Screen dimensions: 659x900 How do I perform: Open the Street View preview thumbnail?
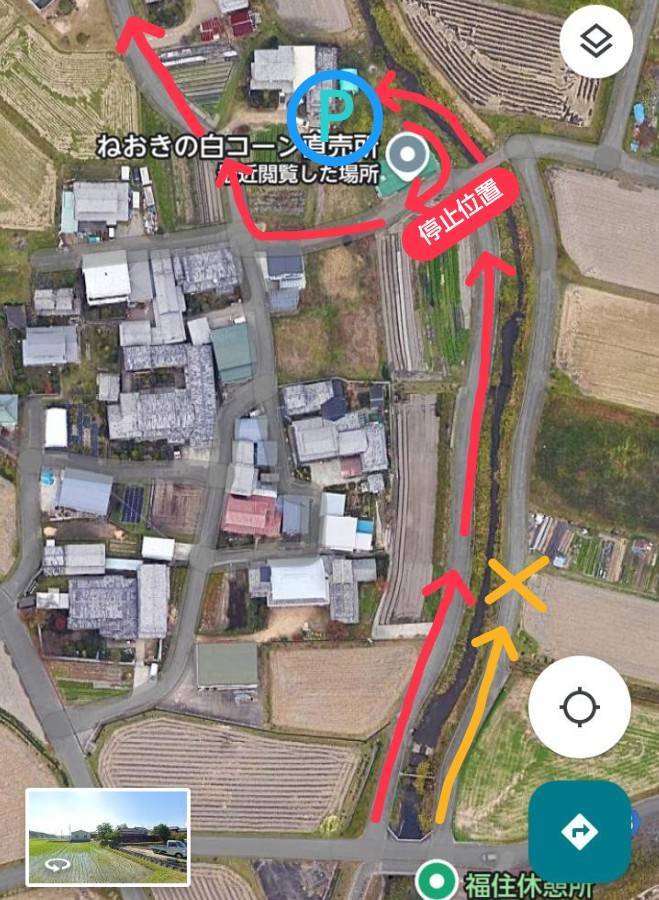tap(108, 837)
